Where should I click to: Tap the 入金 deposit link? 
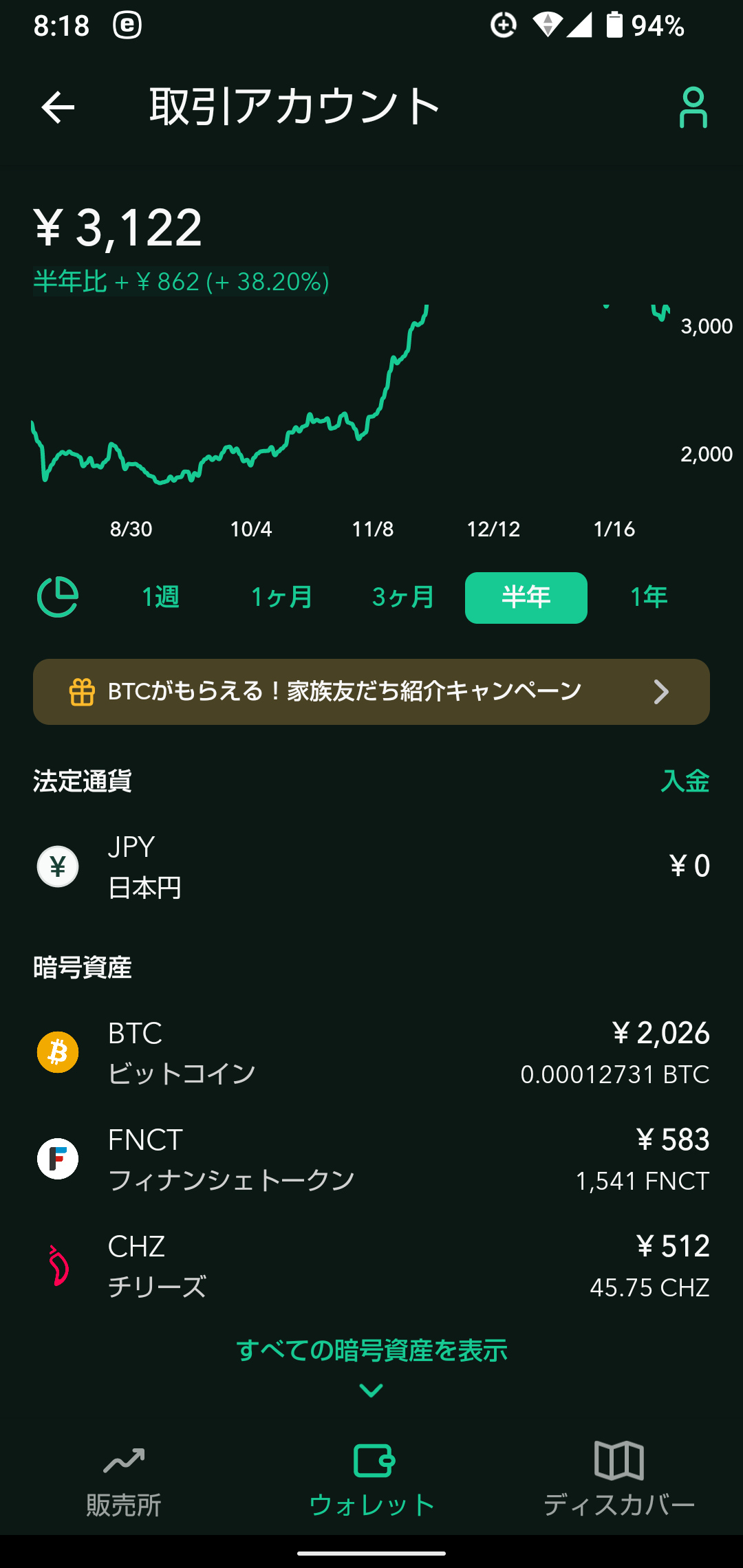685,781
